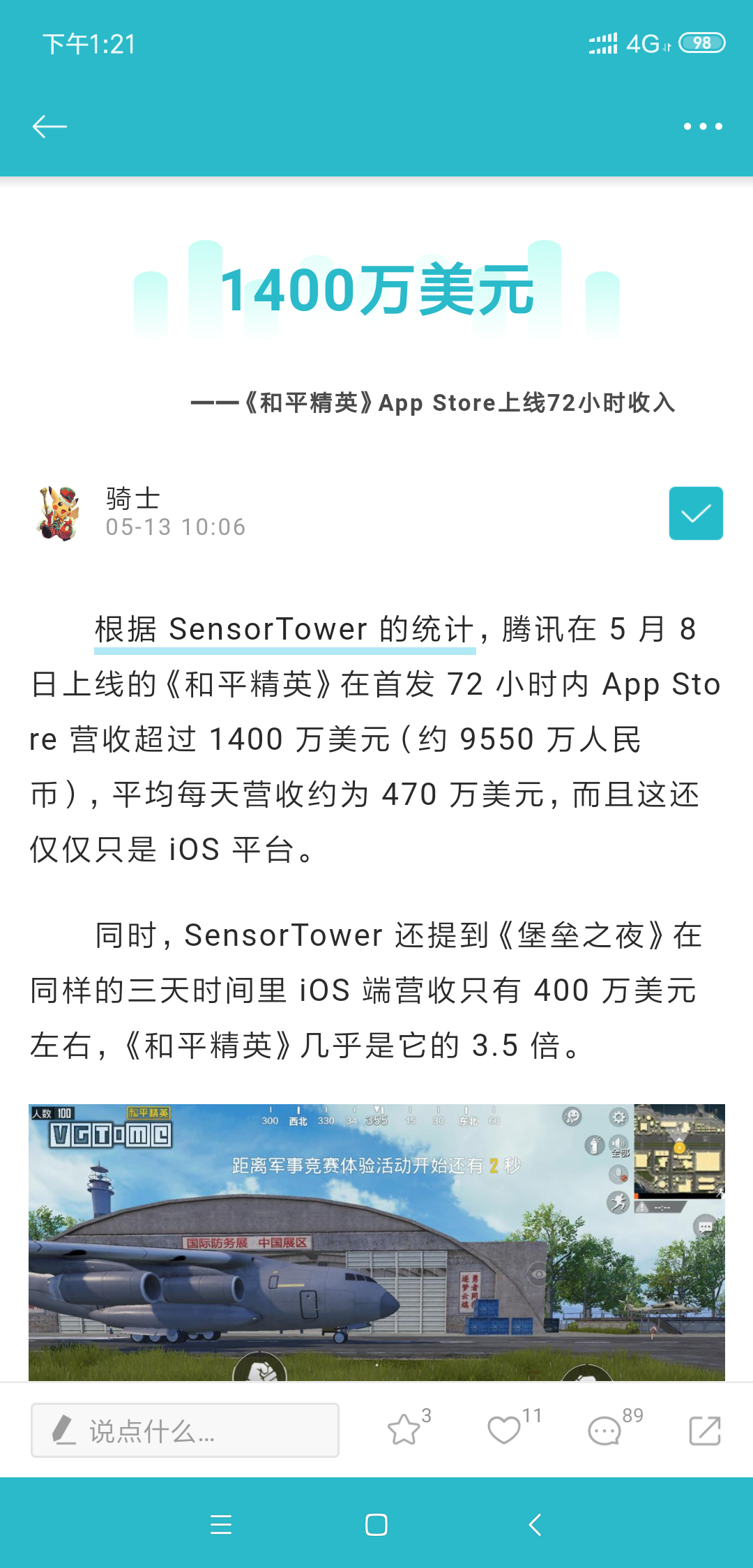
Task: Like this article with the heart icon
Action: 503,1430
